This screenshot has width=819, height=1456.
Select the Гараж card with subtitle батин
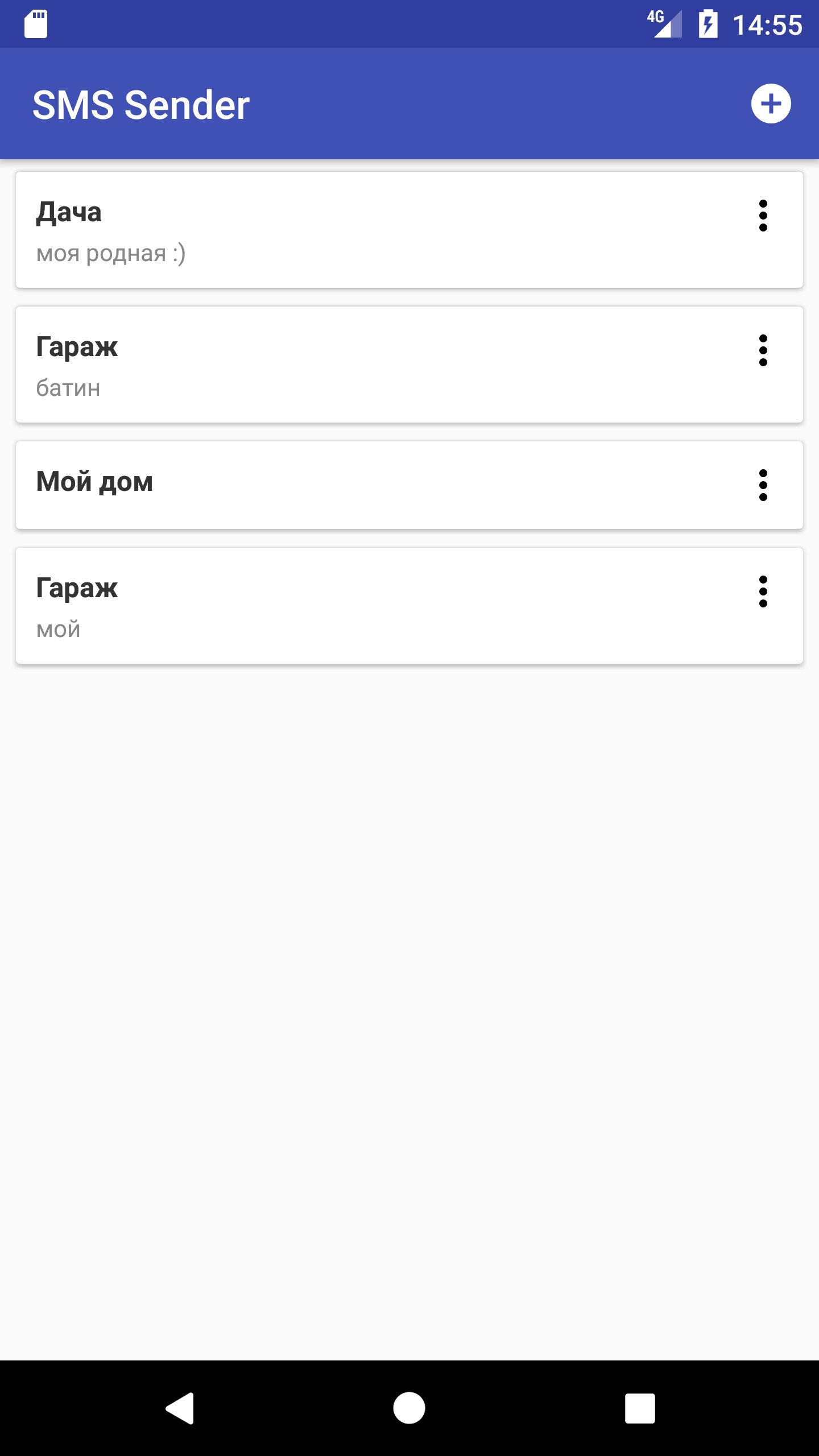tap(341, 364)
